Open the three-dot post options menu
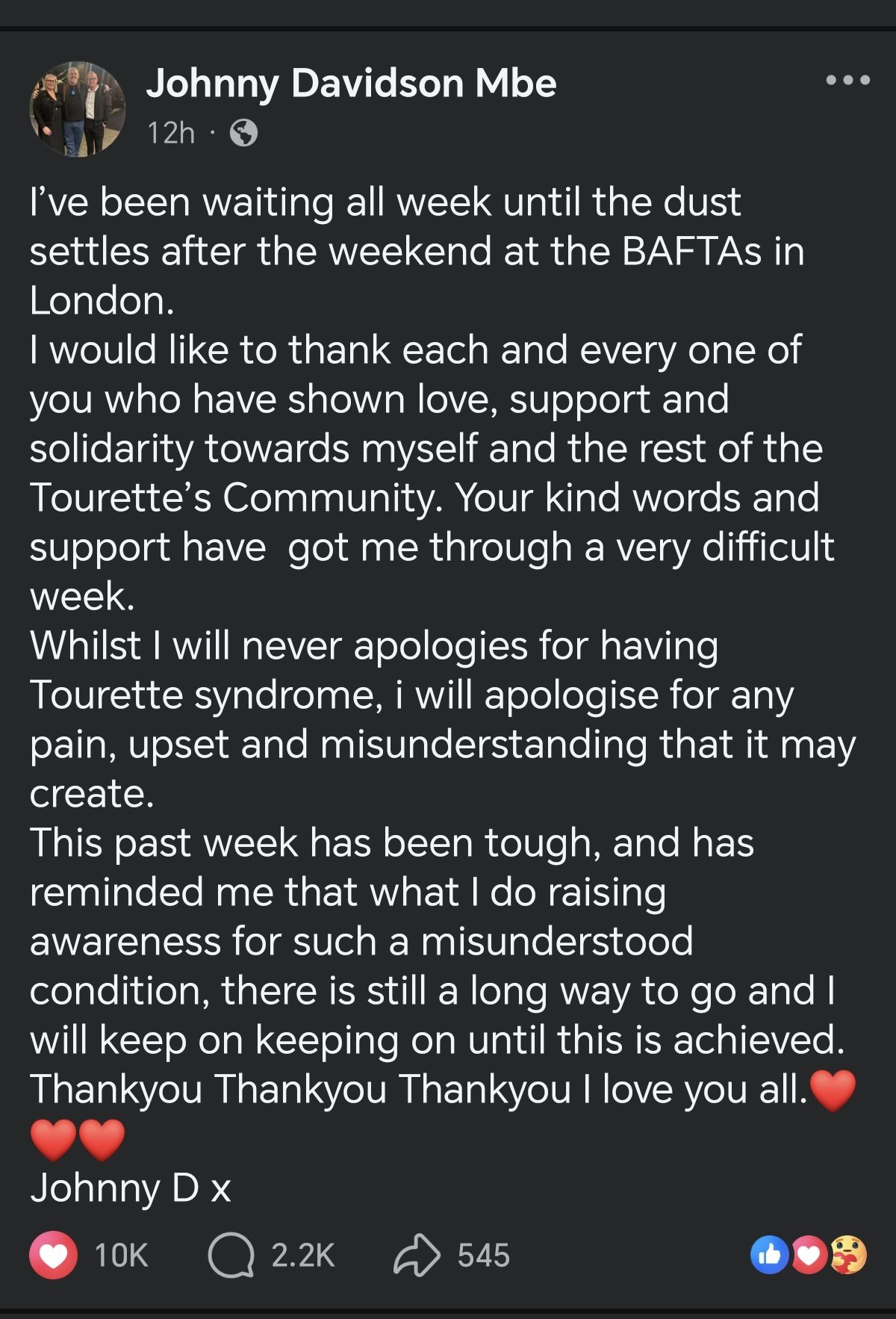The width and height of the screenshot is (896, 1319). tap(847, 80)
